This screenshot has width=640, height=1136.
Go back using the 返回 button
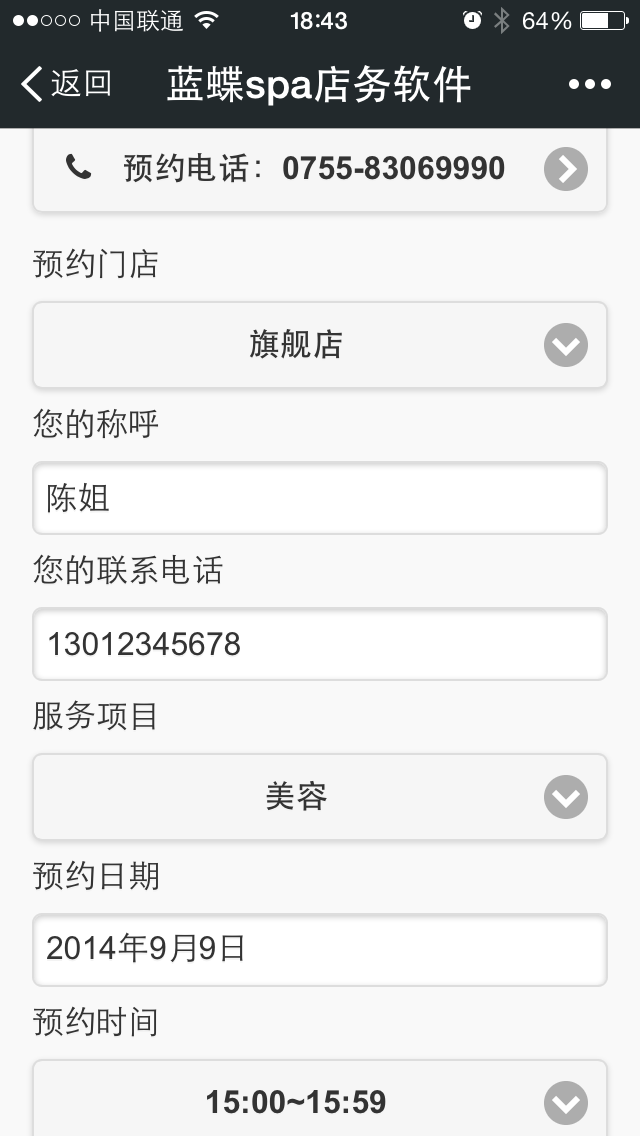tap(66, 84)
